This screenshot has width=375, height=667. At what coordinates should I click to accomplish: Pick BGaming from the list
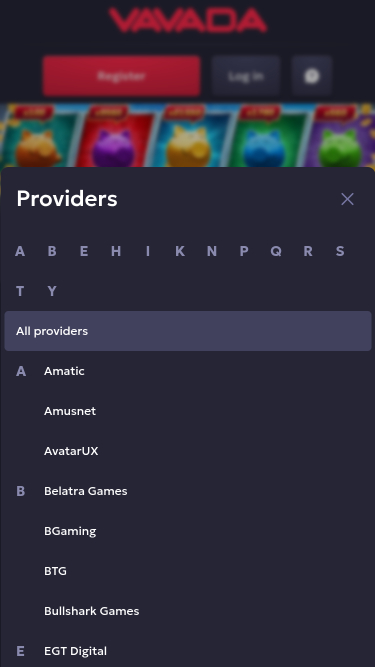click(x=70, y=531)
